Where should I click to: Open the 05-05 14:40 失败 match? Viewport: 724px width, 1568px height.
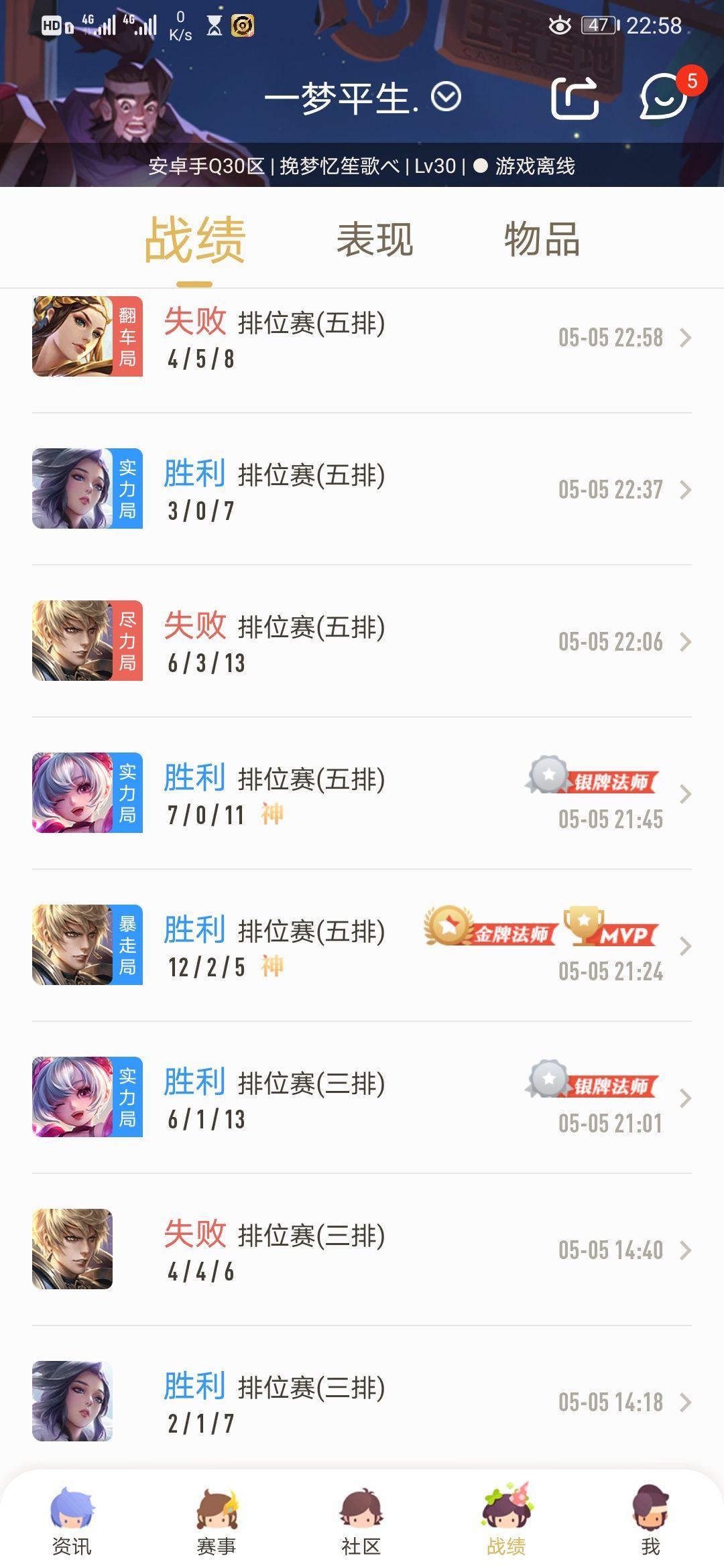362,1250
